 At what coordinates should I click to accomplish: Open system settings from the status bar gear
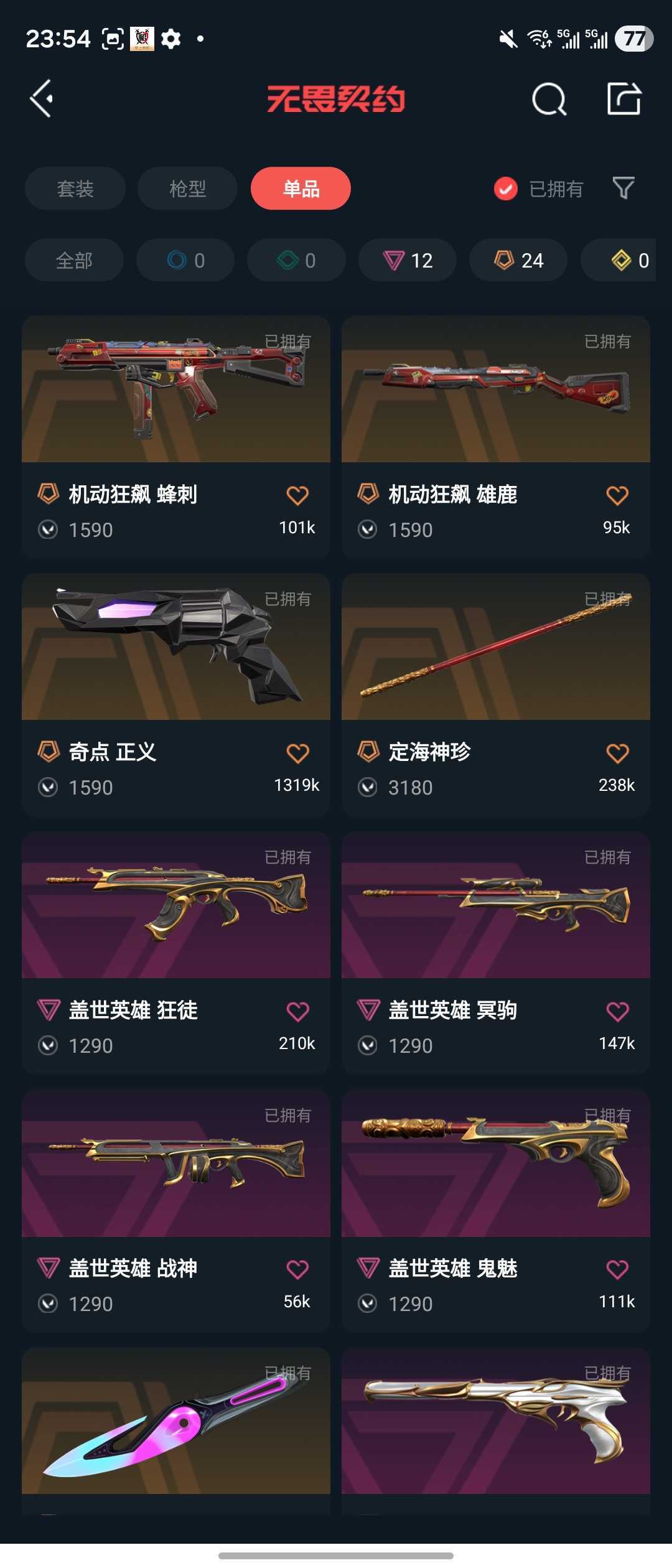[x=170, y=39]
